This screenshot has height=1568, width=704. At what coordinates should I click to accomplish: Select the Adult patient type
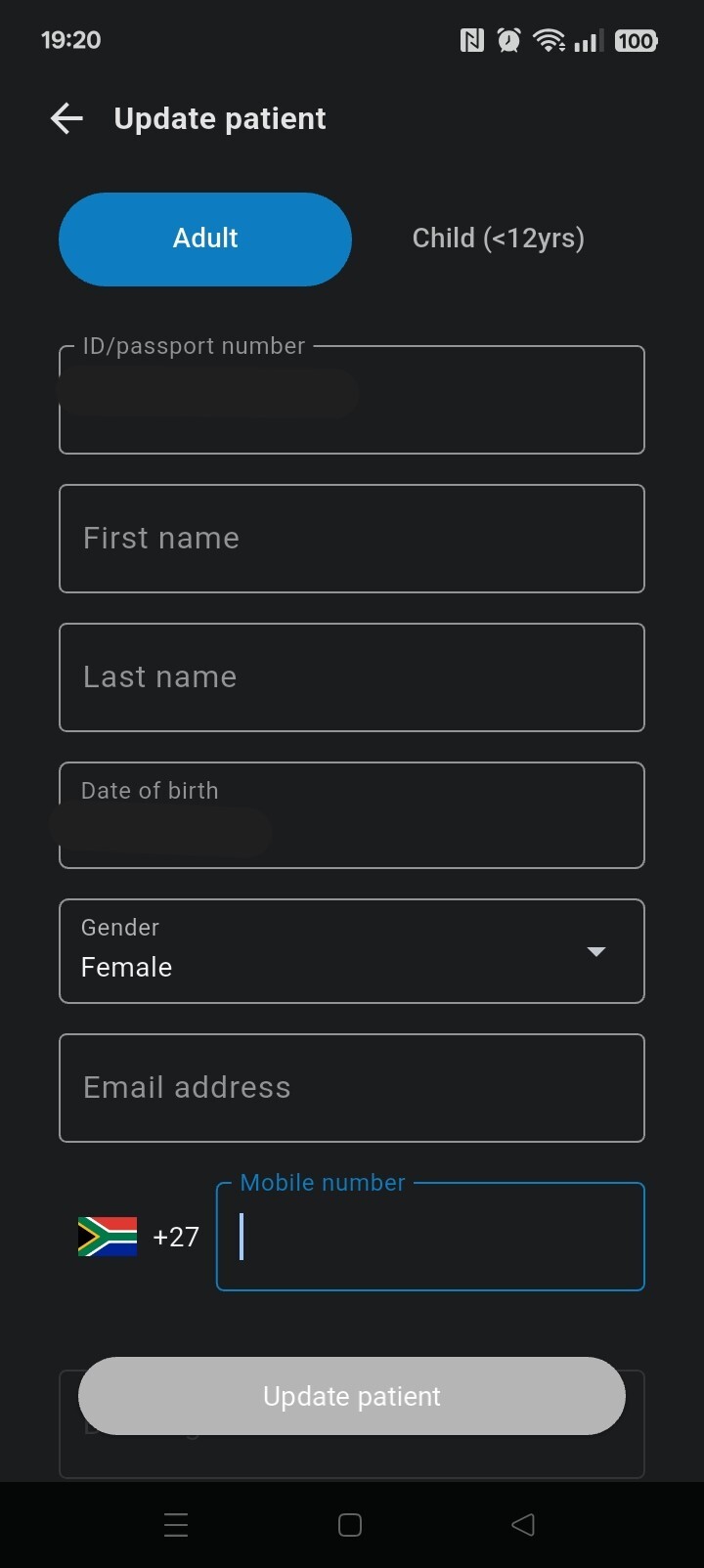point(205,239)
